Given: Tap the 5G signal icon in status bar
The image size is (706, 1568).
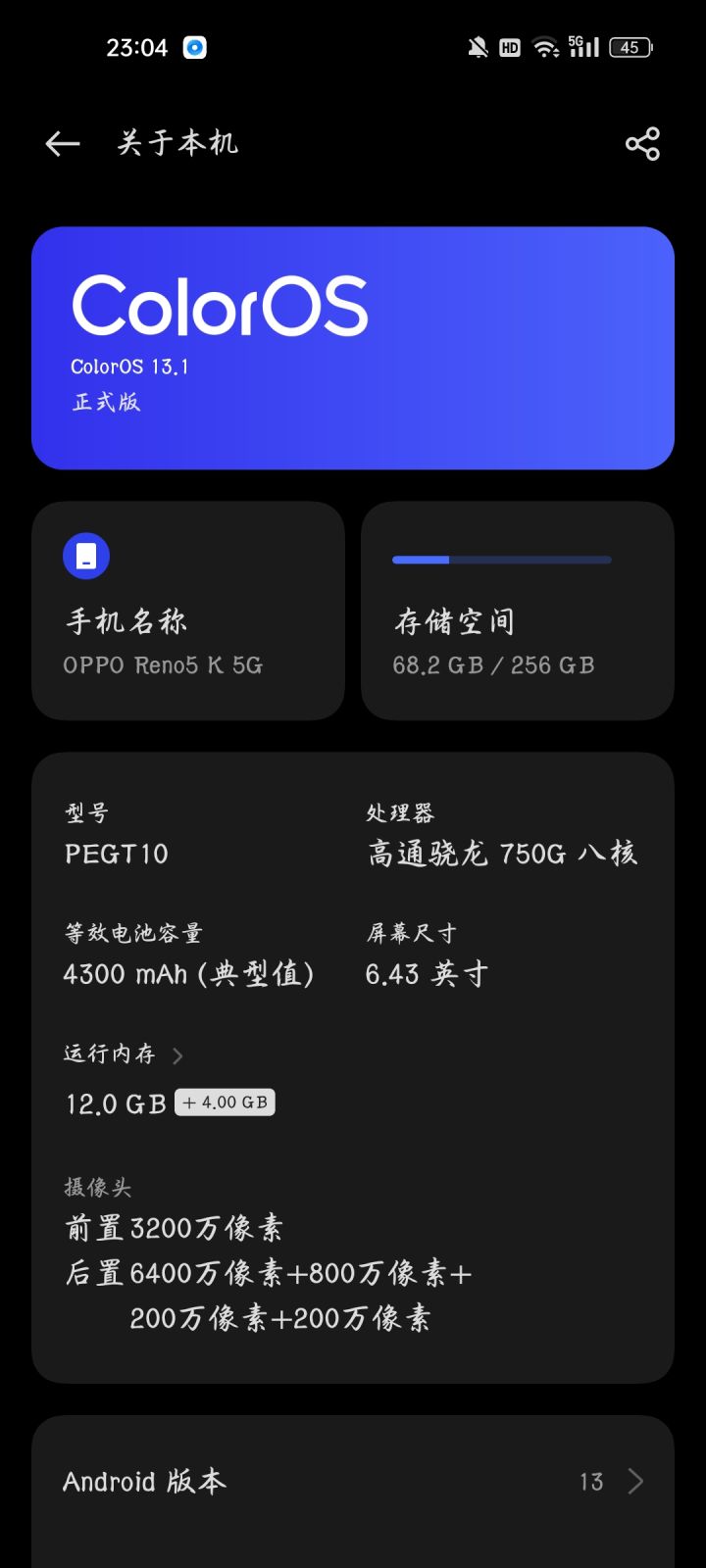Looking at the screenshot, I should pyautogui.click(x=582, y=46).
